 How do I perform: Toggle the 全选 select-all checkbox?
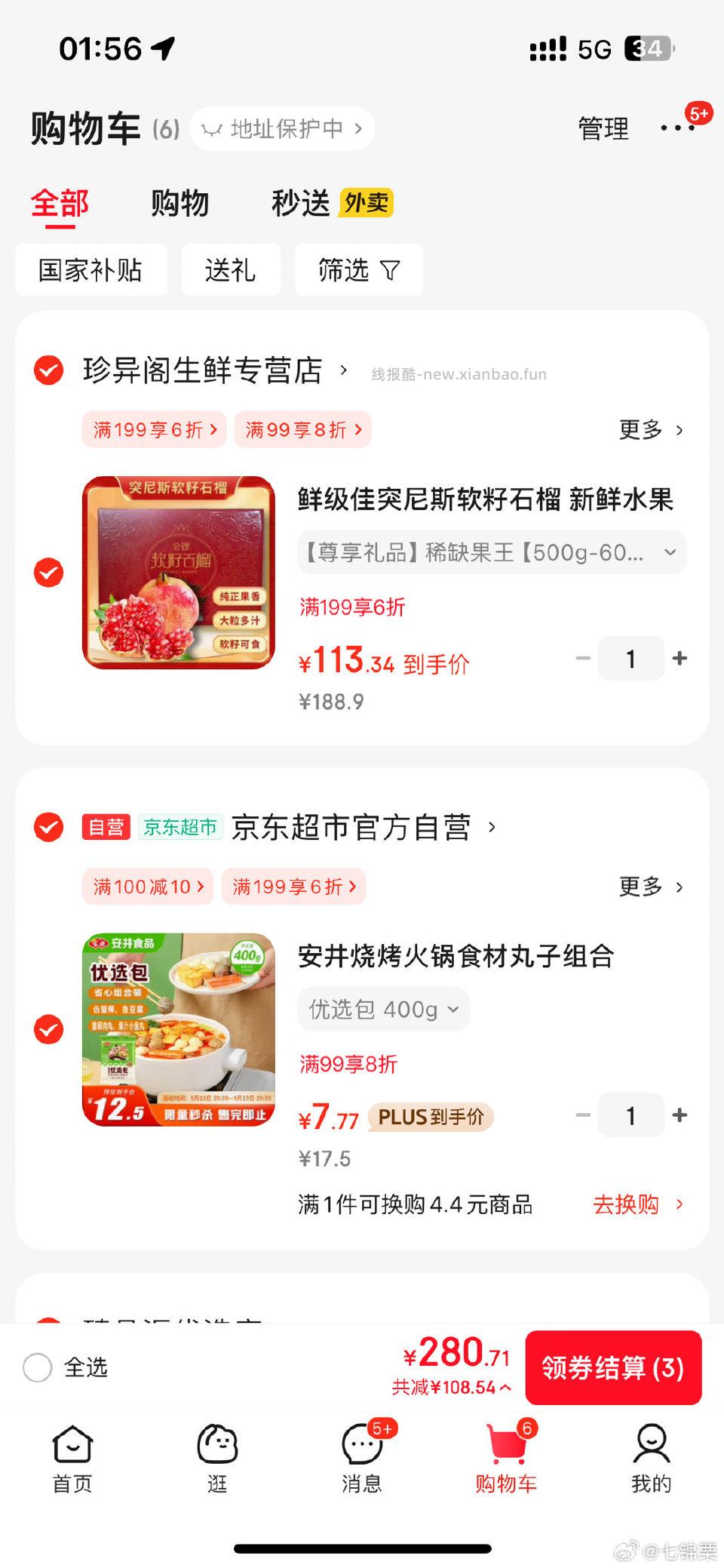[37, 1368]
